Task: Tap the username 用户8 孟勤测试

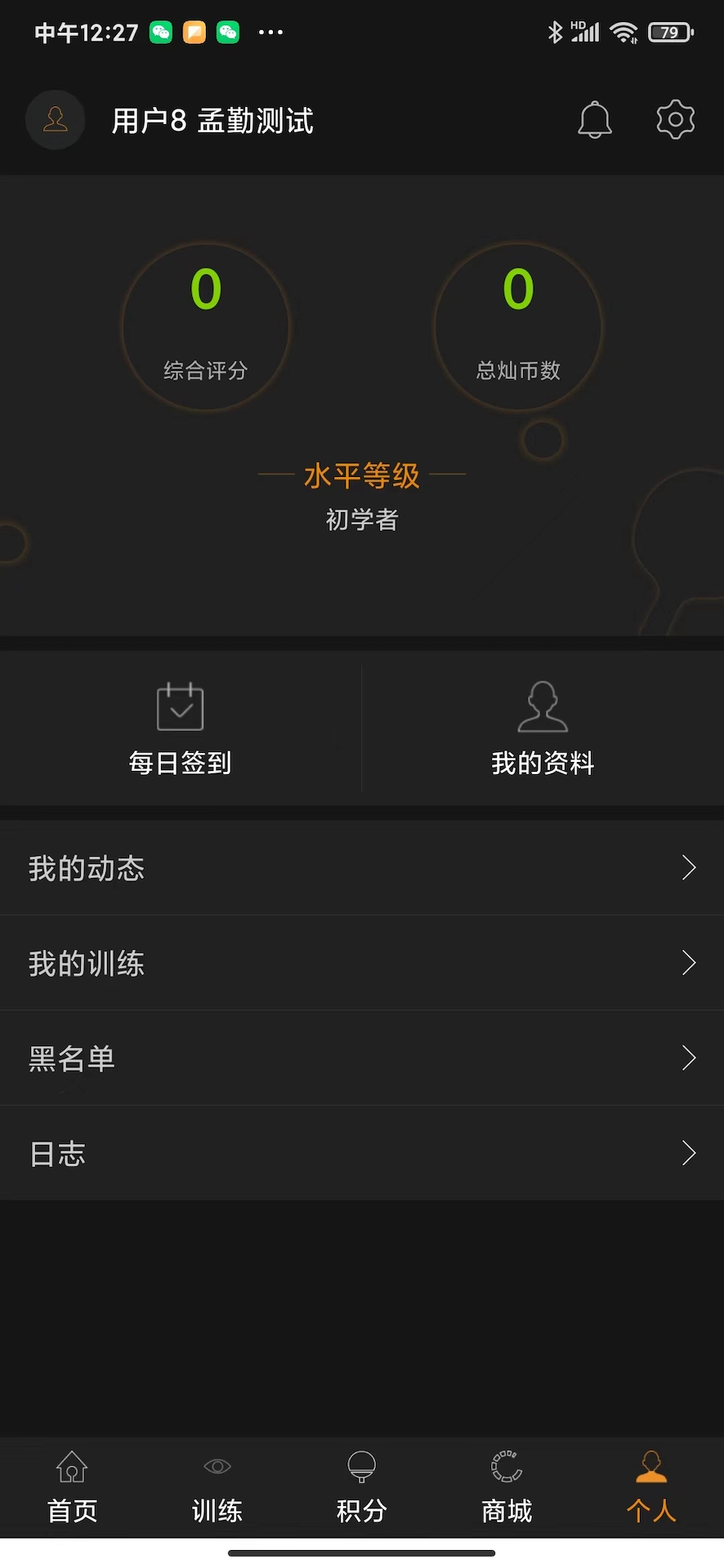Action: pyautogui.click(x=212, y=119)
